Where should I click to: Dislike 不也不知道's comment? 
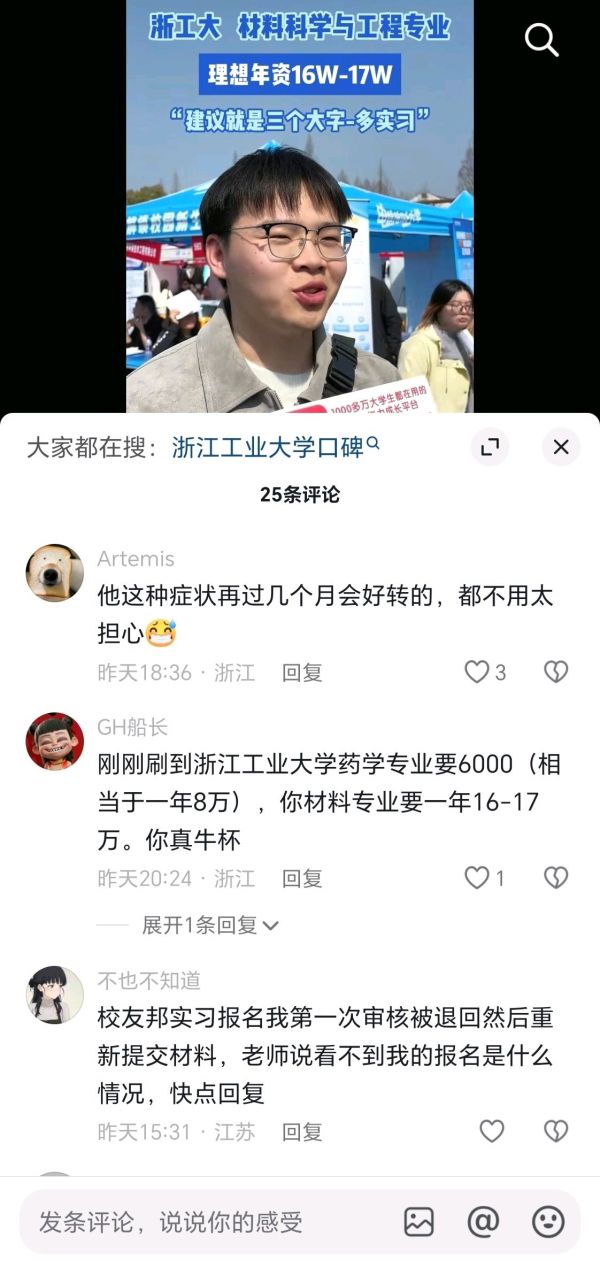555,1131
